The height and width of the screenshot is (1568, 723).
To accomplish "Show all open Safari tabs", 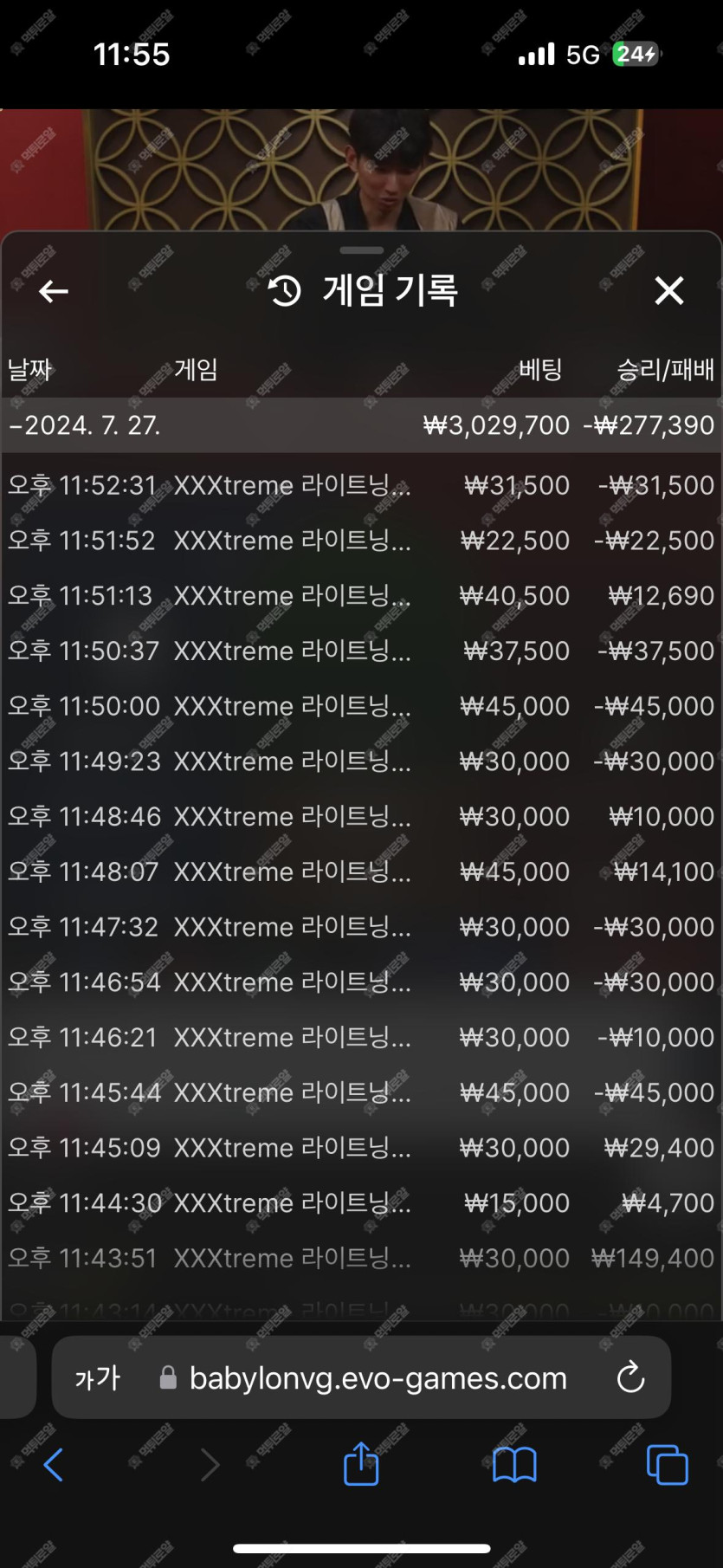I will [667, 1465].
